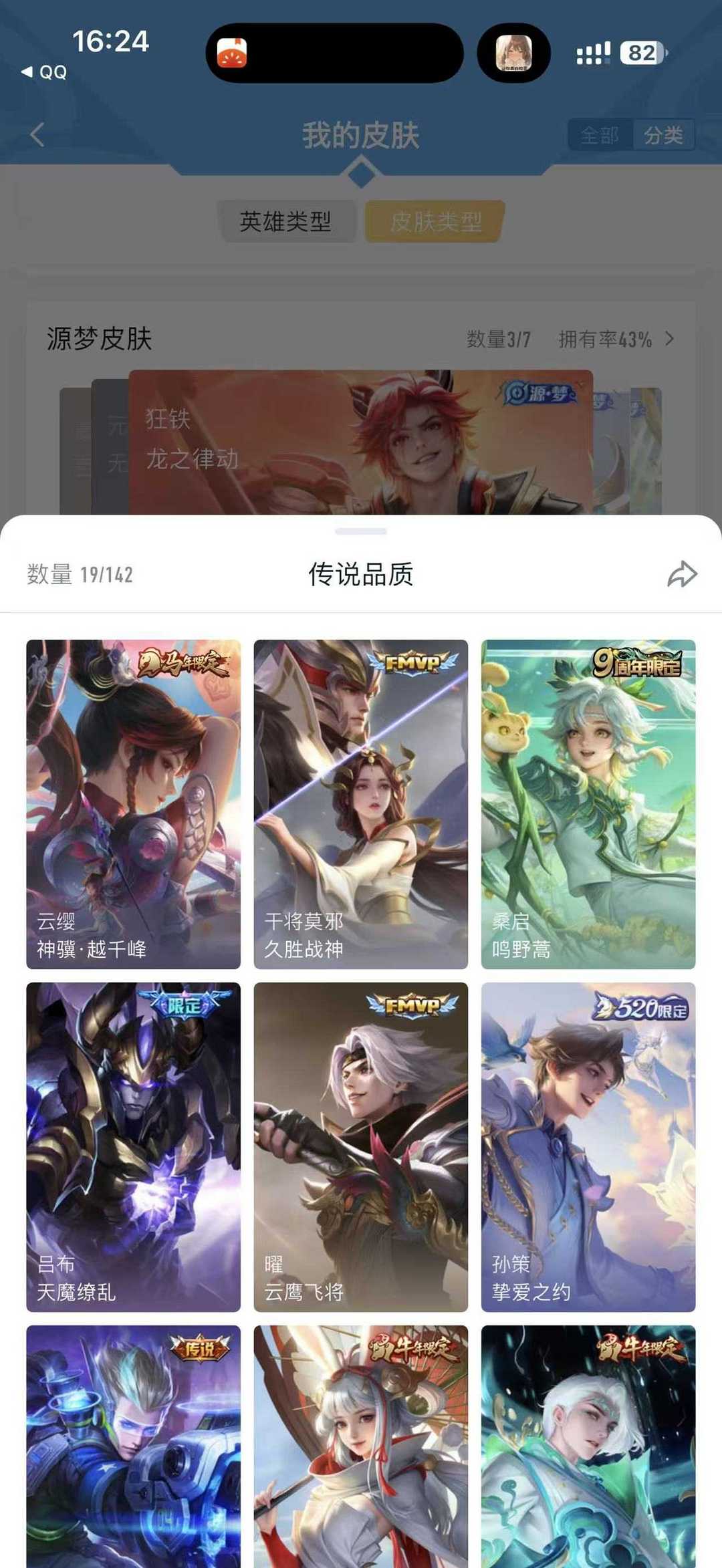Image resolution: width=722 pixels, height=1568 pixels.
Task: Switch to the 分类 view
Action: [x=663, y=136]
